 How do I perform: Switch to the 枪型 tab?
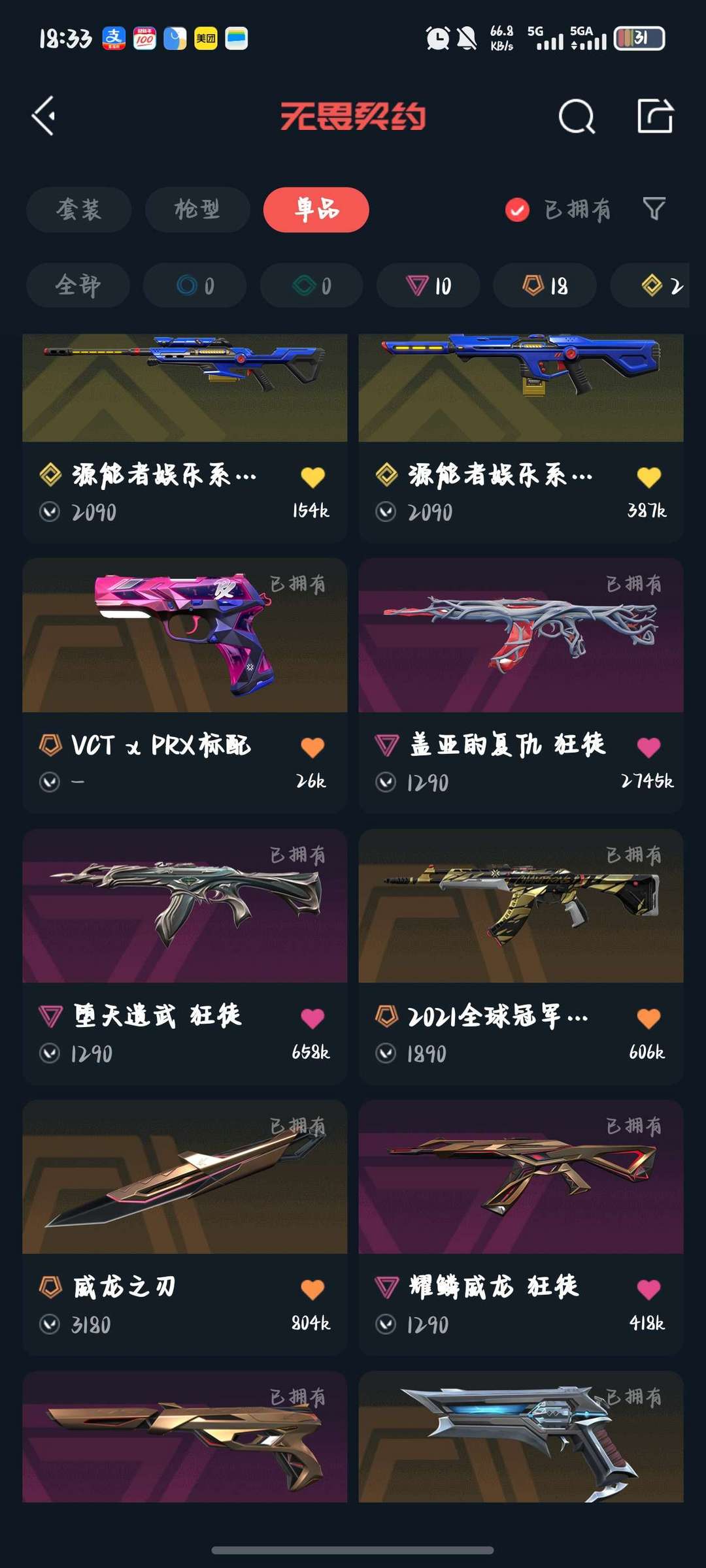pos(197,210)
